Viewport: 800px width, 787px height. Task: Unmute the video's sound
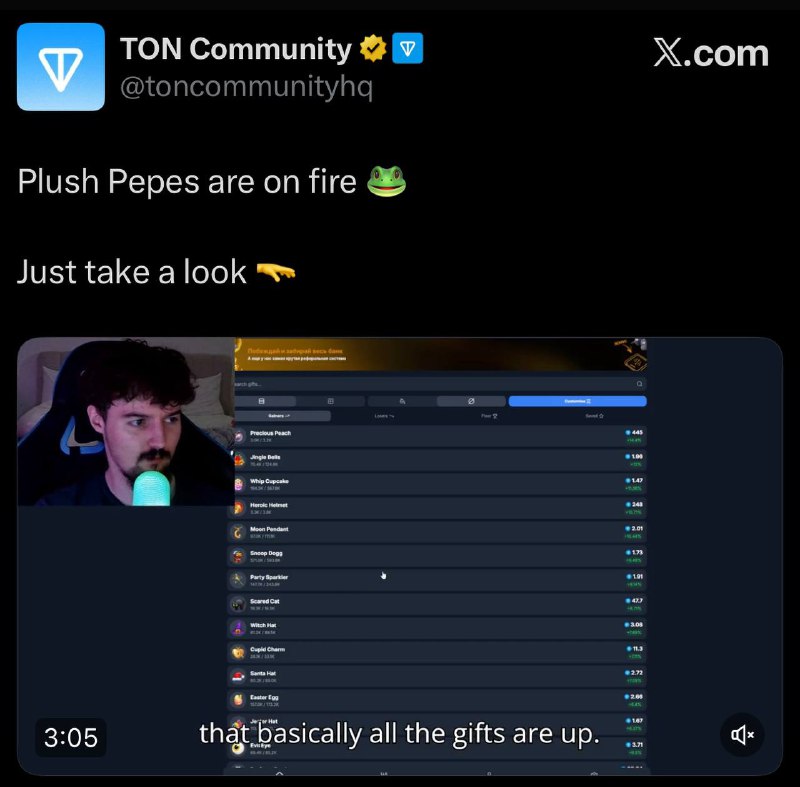(742, 736)
